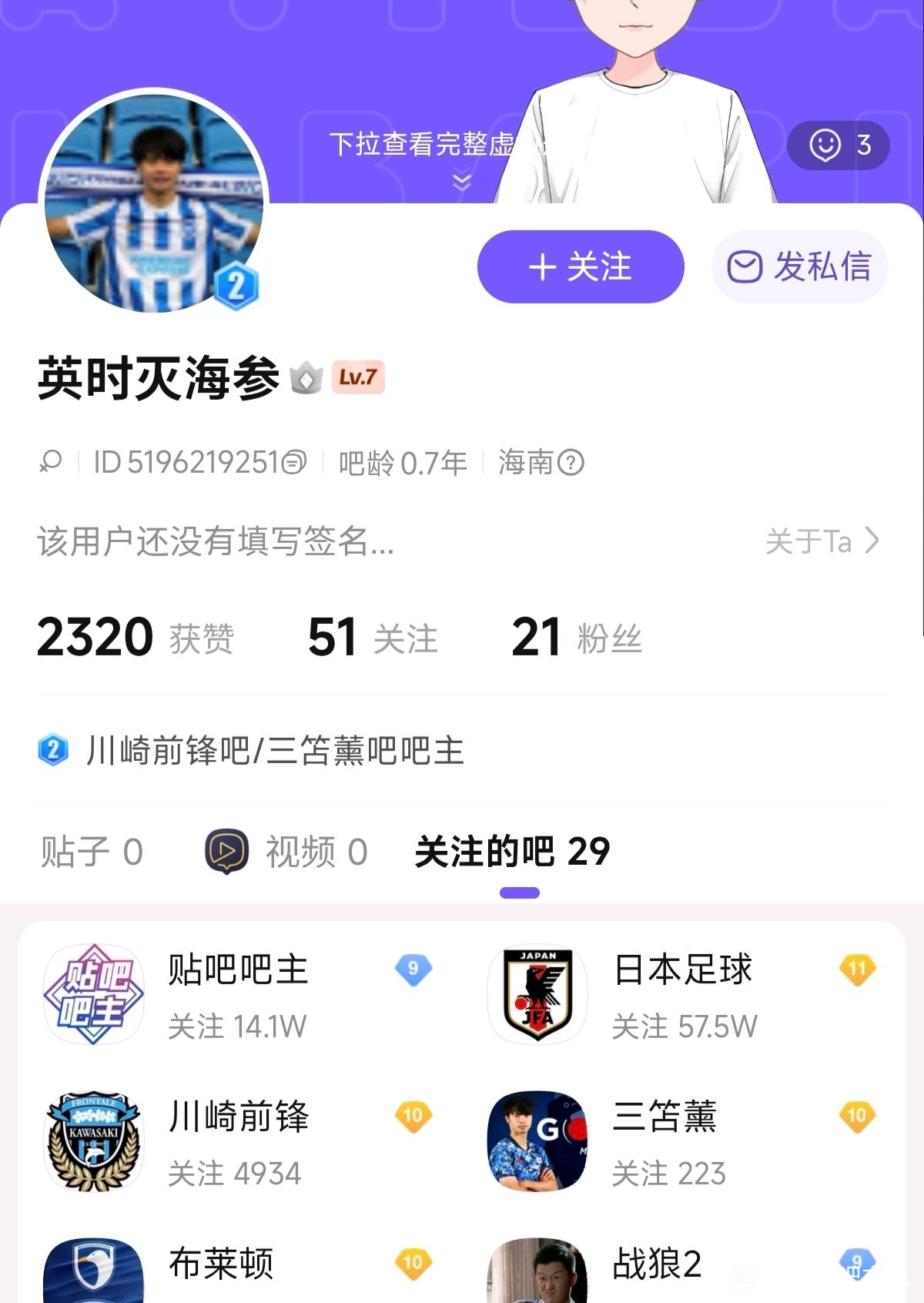Open the 贴吧吧主 forum
The image size is (924, 1303).
[x=239, y=993]
